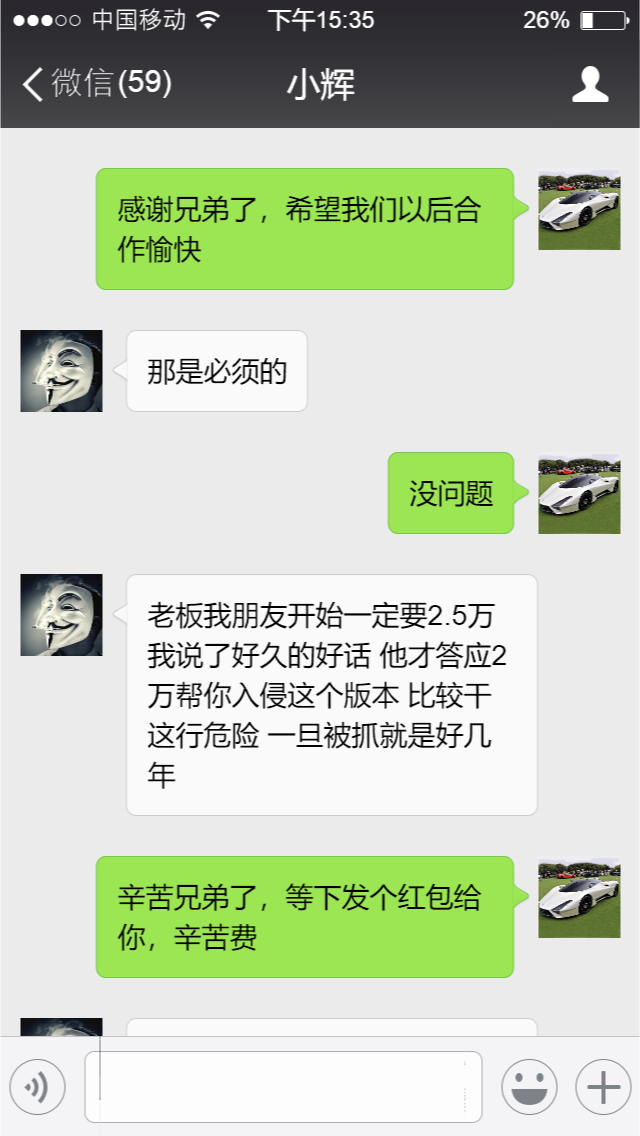The image size is (640, 1136).
Task: Tap the car avatar beside 没问题
Action: [x=579, y=494]
